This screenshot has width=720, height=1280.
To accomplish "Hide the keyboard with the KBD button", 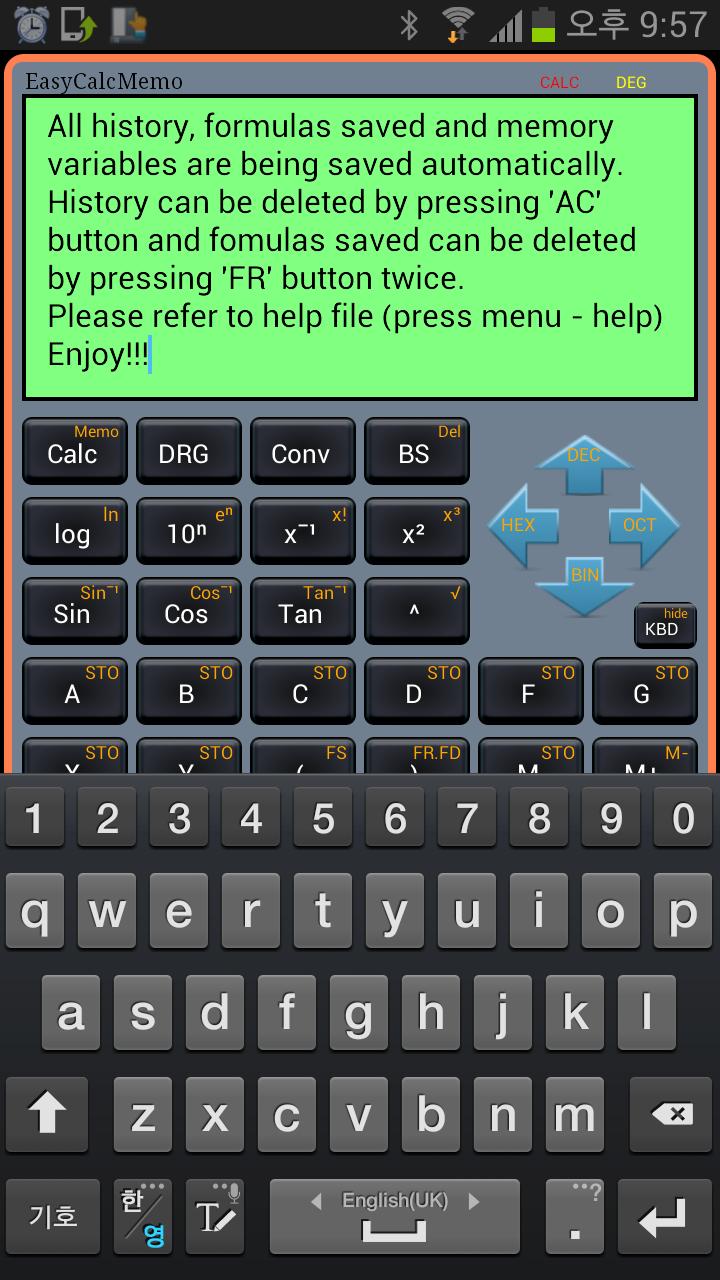I will pos(664,626).
